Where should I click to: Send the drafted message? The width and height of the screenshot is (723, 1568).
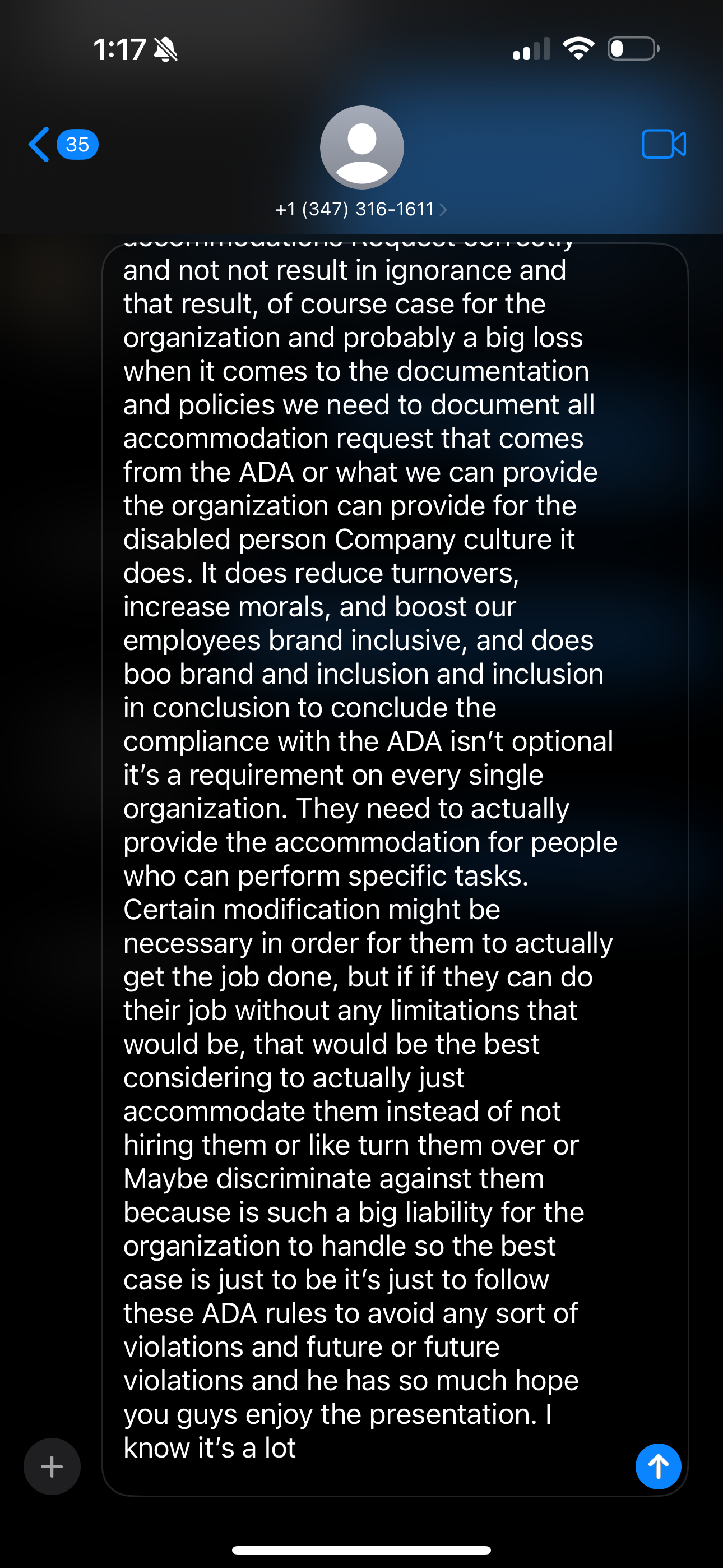[x=658, y=1466]
